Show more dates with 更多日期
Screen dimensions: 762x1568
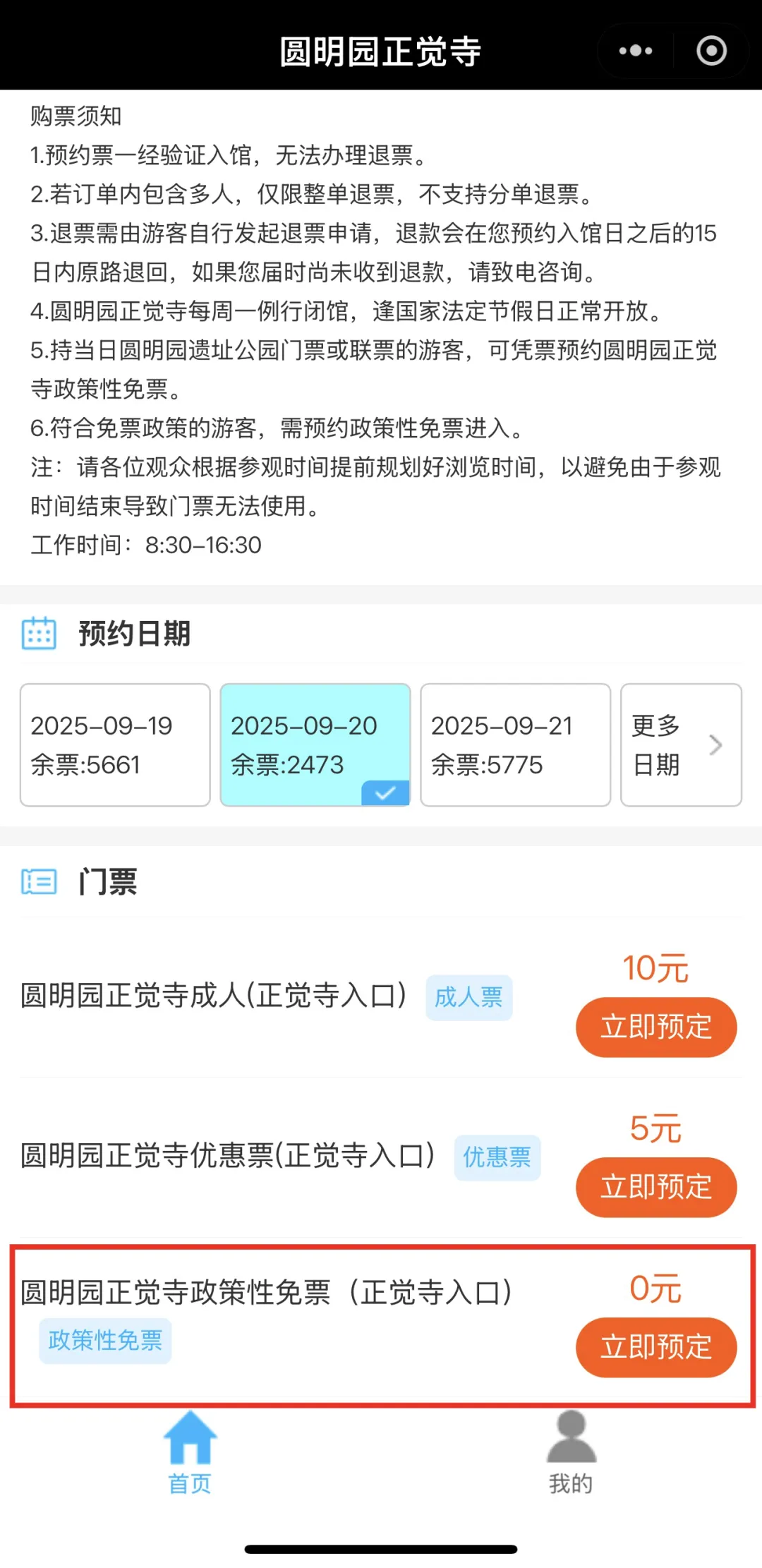(x=681, y=744)
